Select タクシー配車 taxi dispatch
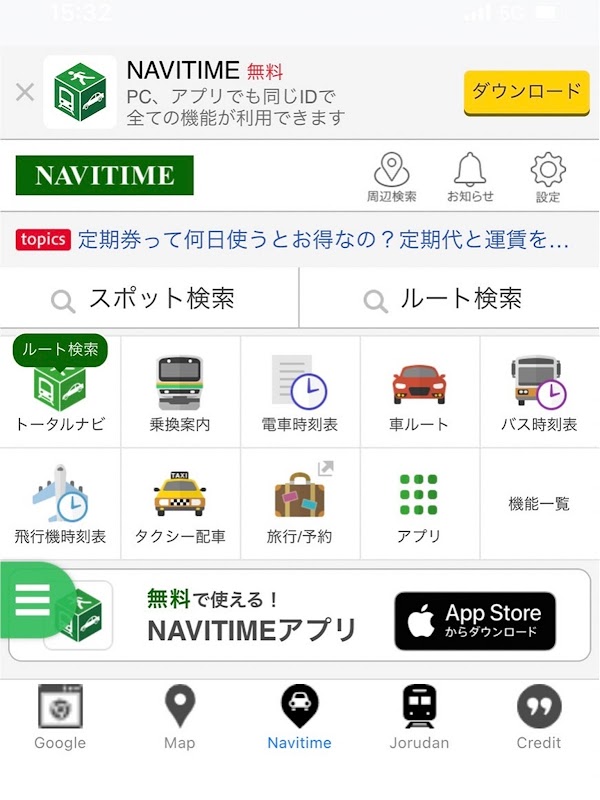600x800 pixels. [x=180, y=504]
